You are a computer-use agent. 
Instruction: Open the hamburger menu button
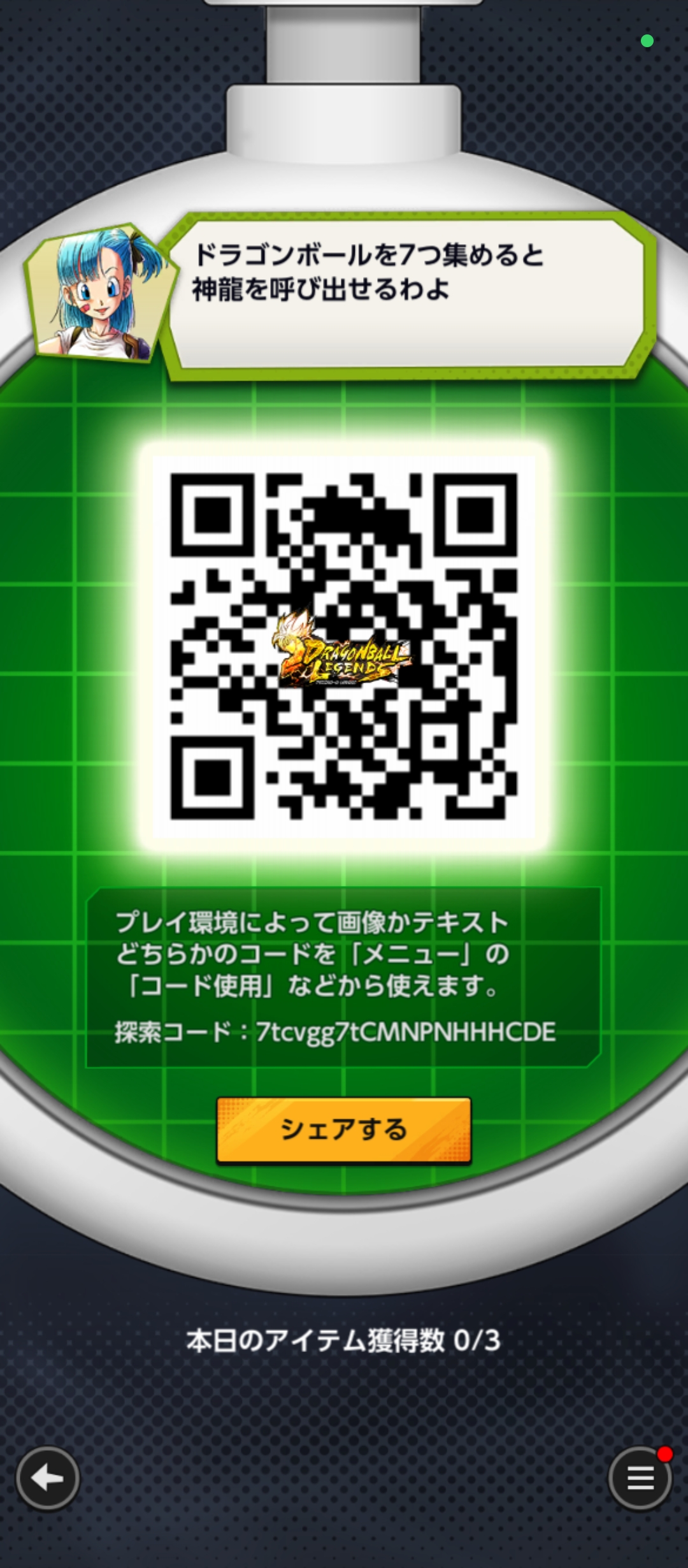640,1477
